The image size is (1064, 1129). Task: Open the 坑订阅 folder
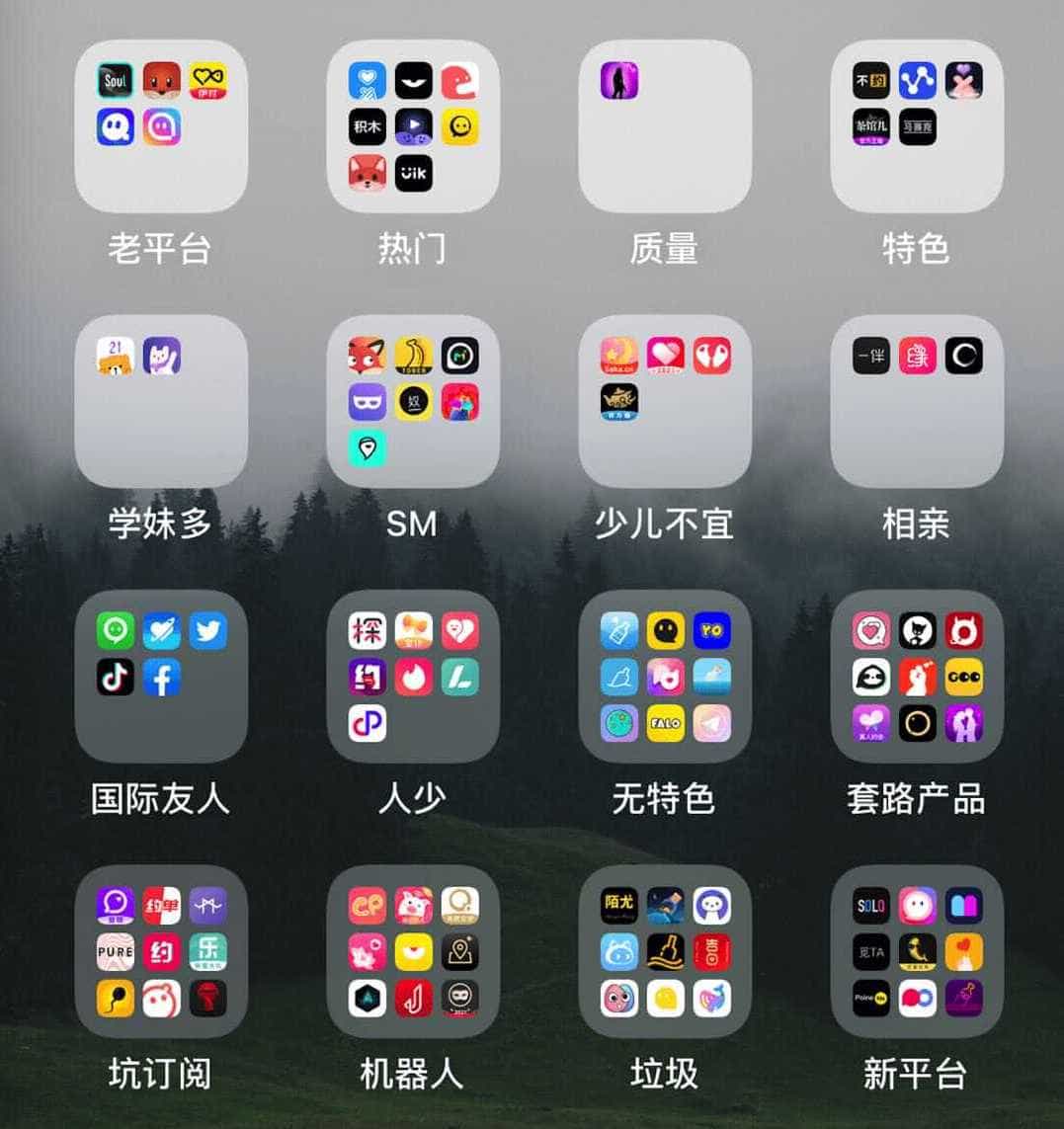161,952
